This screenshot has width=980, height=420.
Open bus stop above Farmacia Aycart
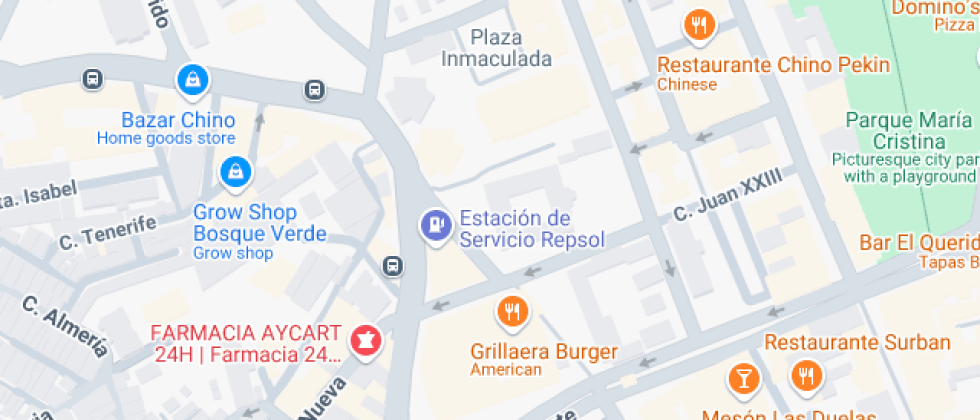[x=393, y=266]
